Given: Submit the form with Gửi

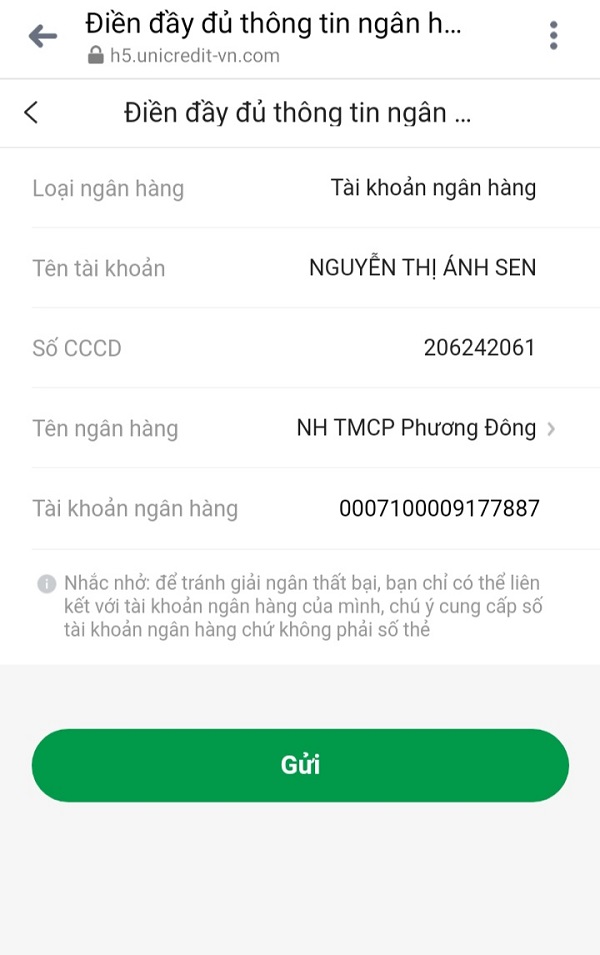Looking at the screenshot, I should coord(300,765).
